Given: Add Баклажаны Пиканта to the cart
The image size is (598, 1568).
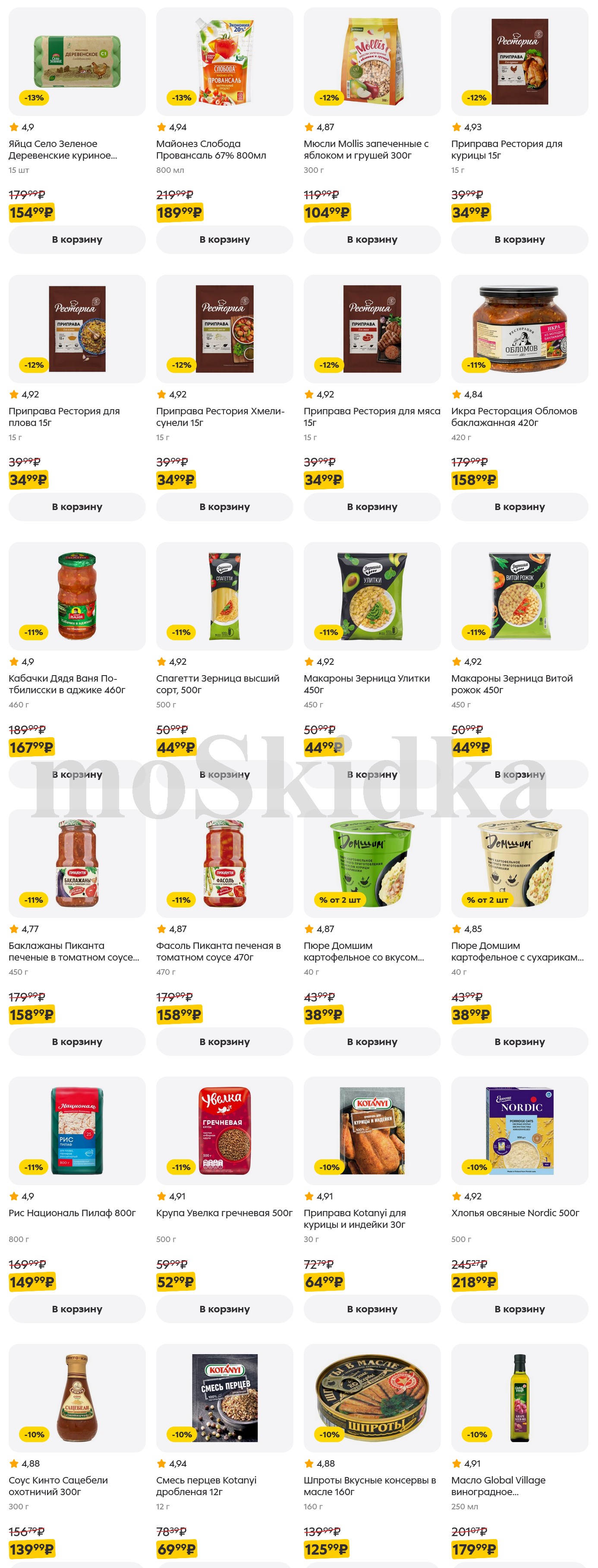Looking at the screenshot, I should (77, 1042).
